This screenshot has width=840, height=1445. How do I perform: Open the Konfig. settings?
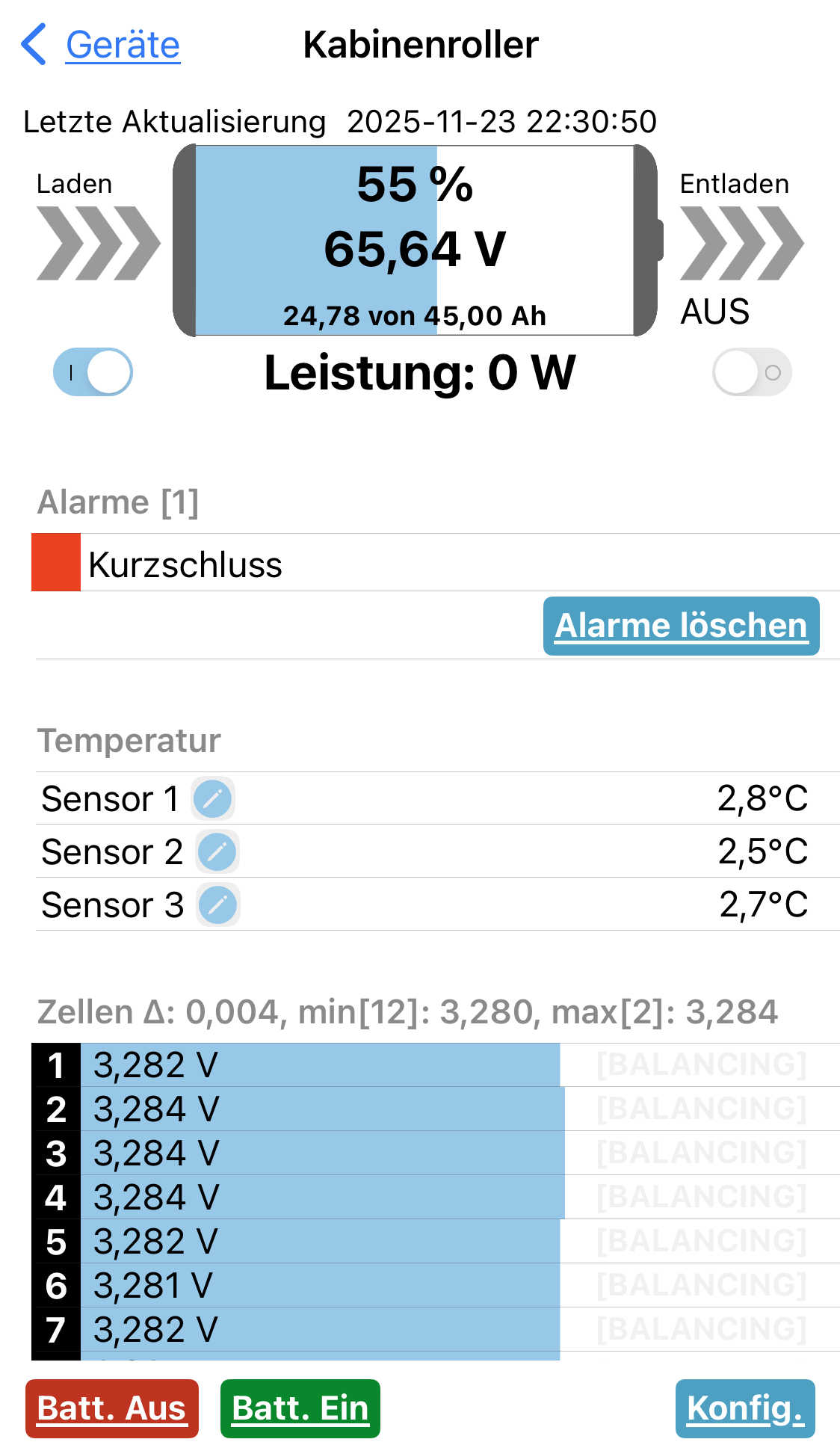745,1408
